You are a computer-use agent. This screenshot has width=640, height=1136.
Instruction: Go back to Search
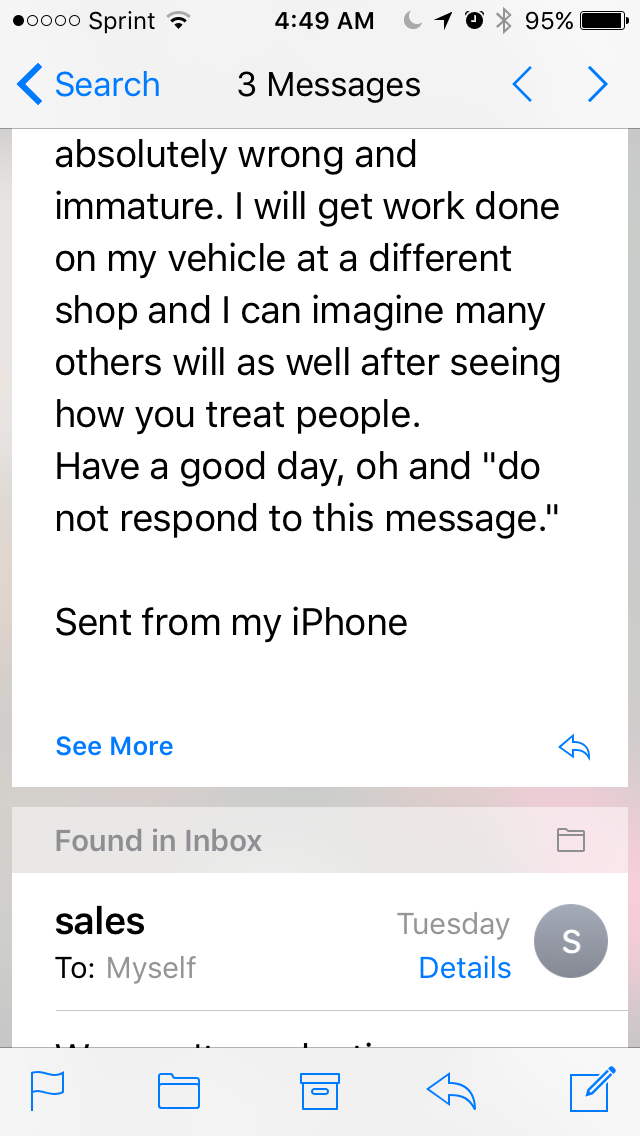point(88,85)
